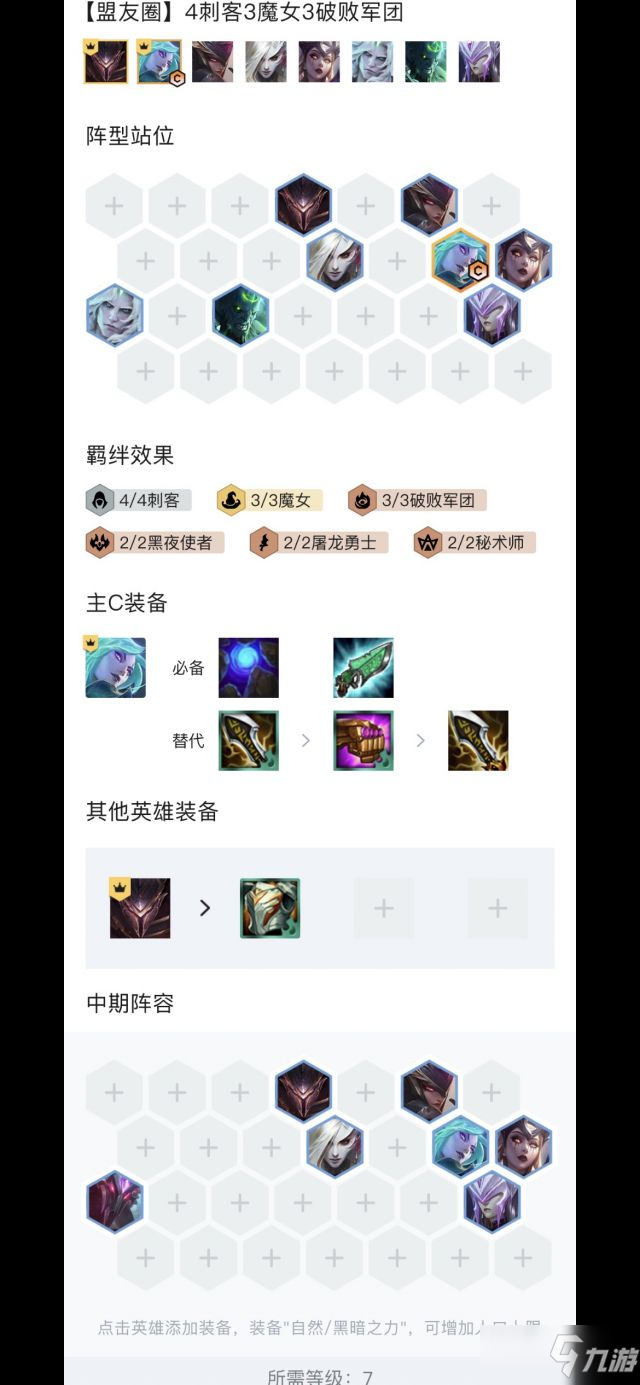
Task: Tap the red-armored hero on 中期阵容 board
Action: click(x=114, y=1201)
